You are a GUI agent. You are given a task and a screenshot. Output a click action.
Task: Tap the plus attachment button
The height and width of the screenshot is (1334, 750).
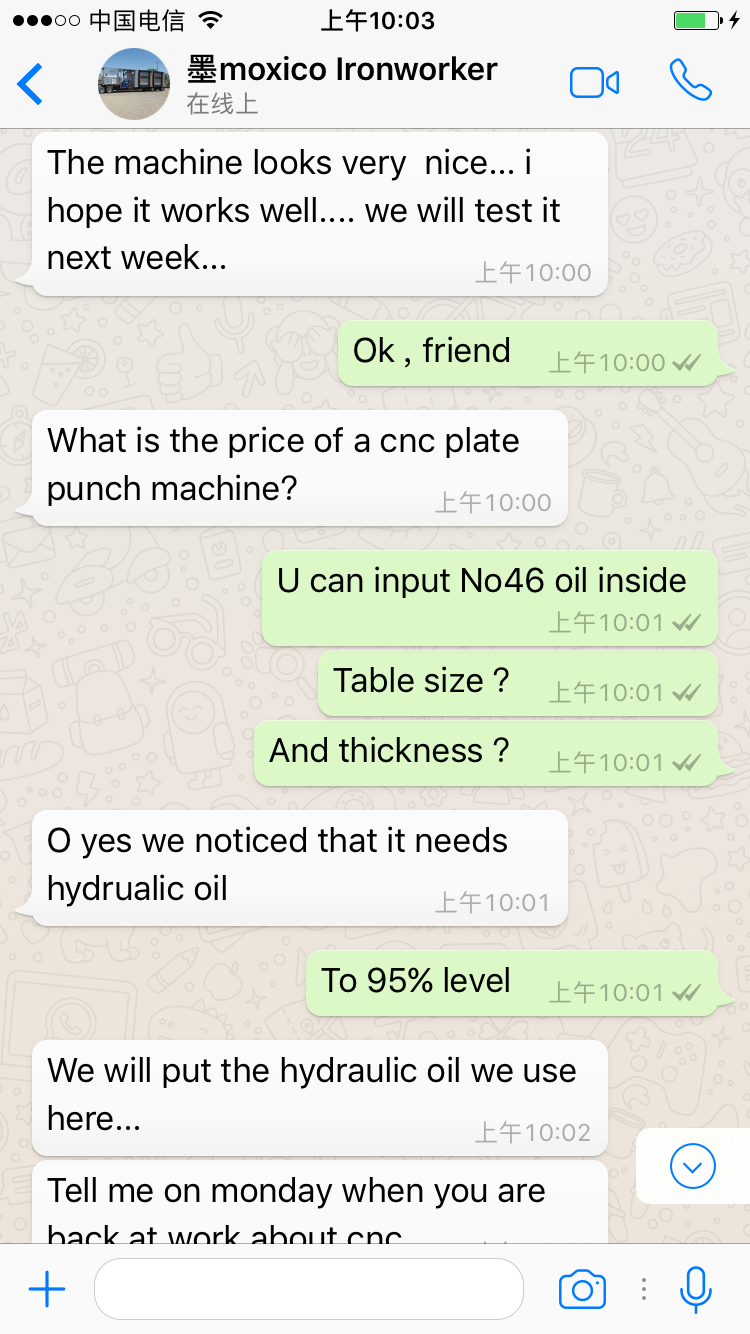tap(47, 1289)
